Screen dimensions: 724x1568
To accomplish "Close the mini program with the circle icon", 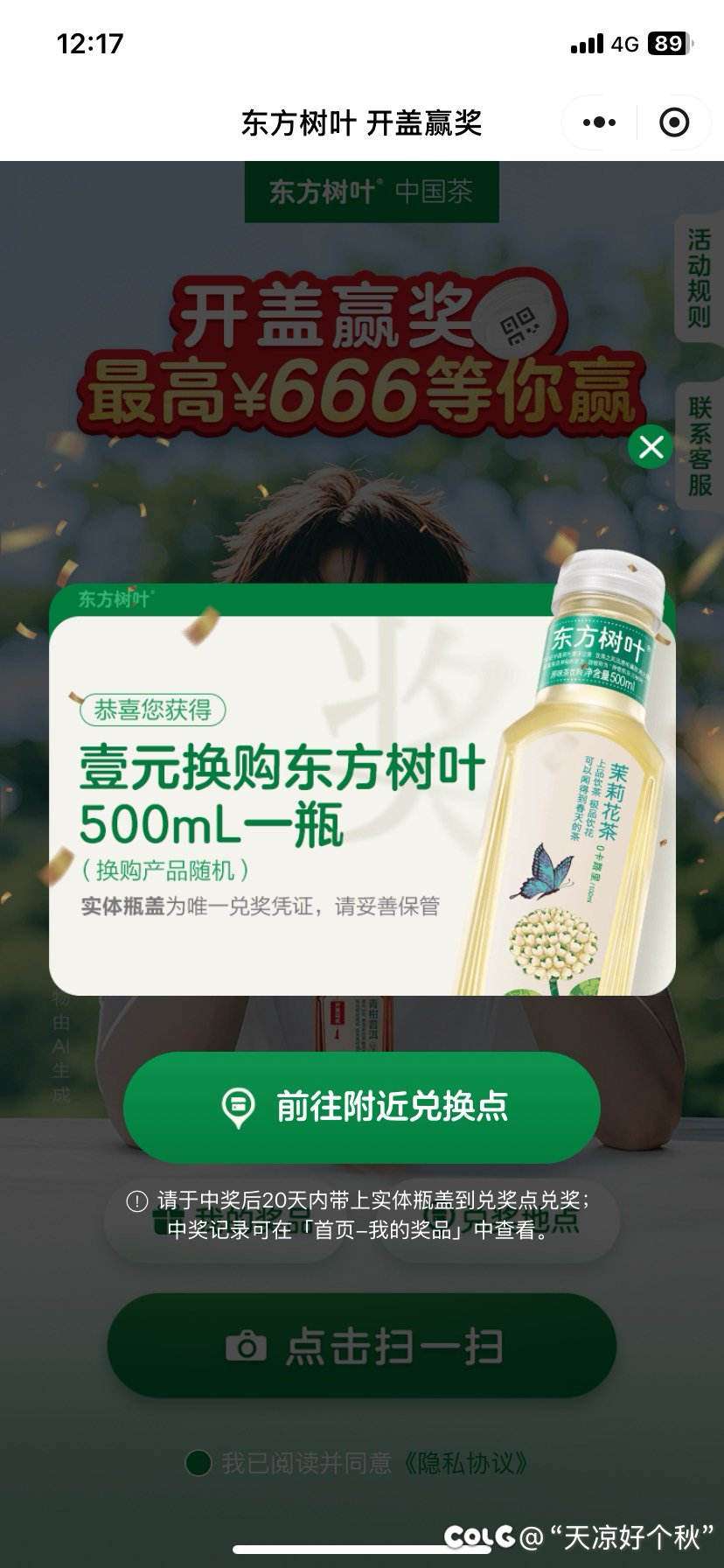I will [673, 122].
